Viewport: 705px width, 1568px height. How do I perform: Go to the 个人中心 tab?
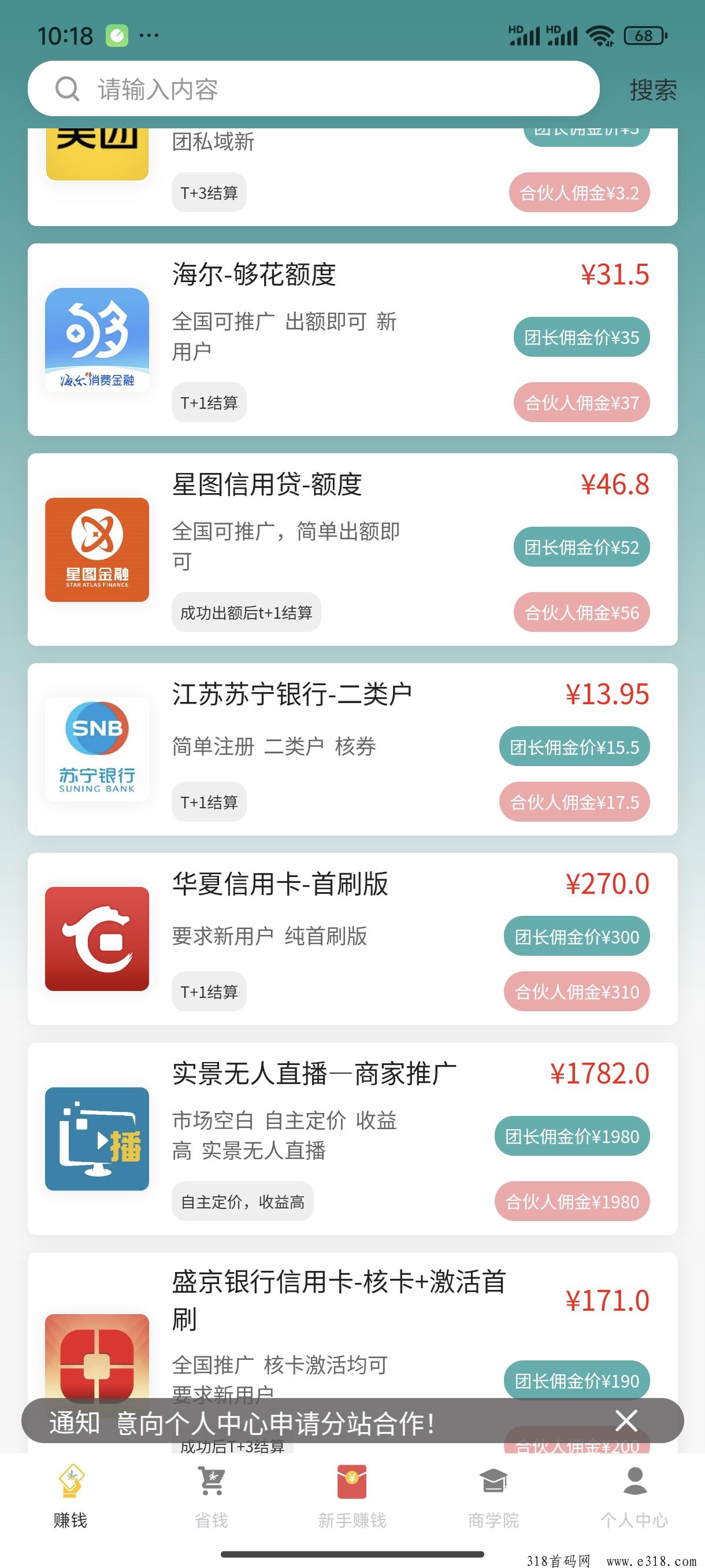[634, 1497]
